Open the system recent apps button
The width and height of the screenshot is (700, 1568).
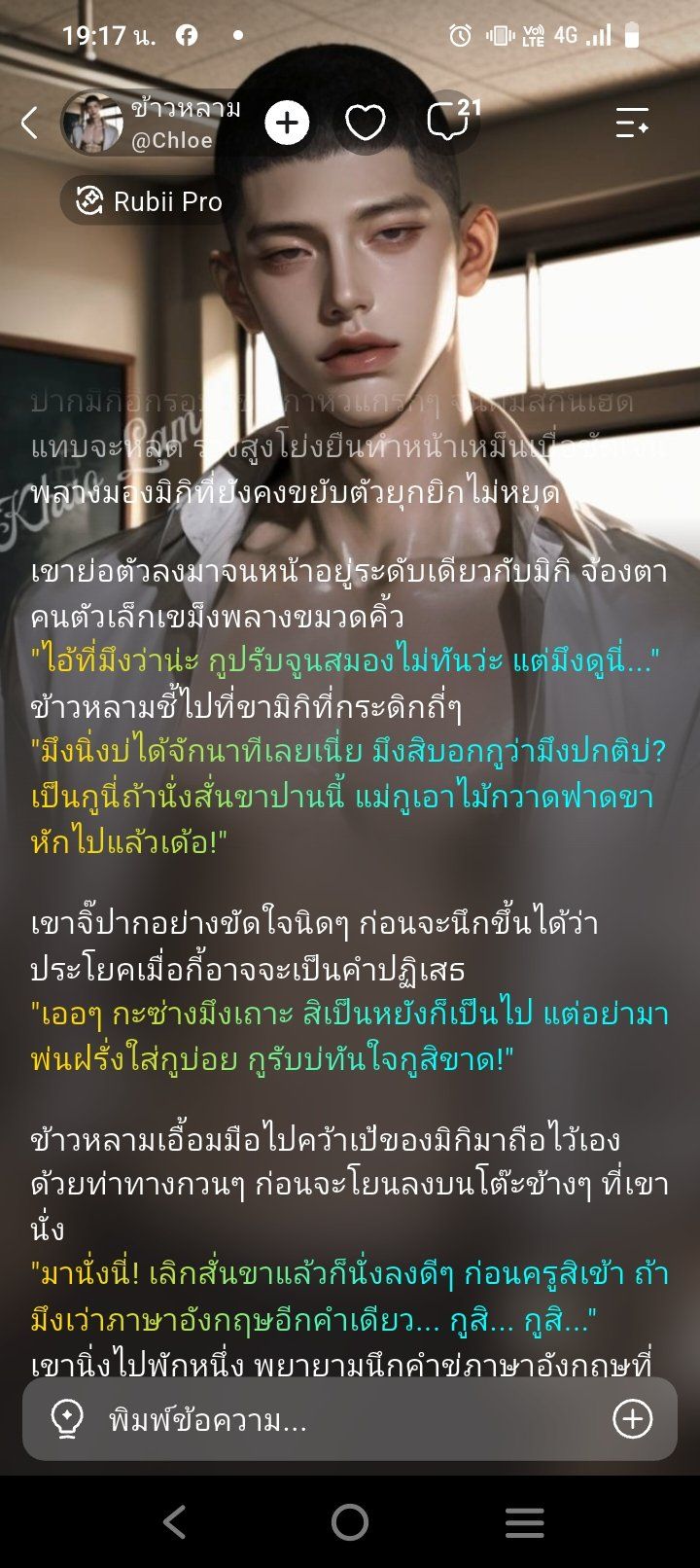click(x=524, y=1522)
